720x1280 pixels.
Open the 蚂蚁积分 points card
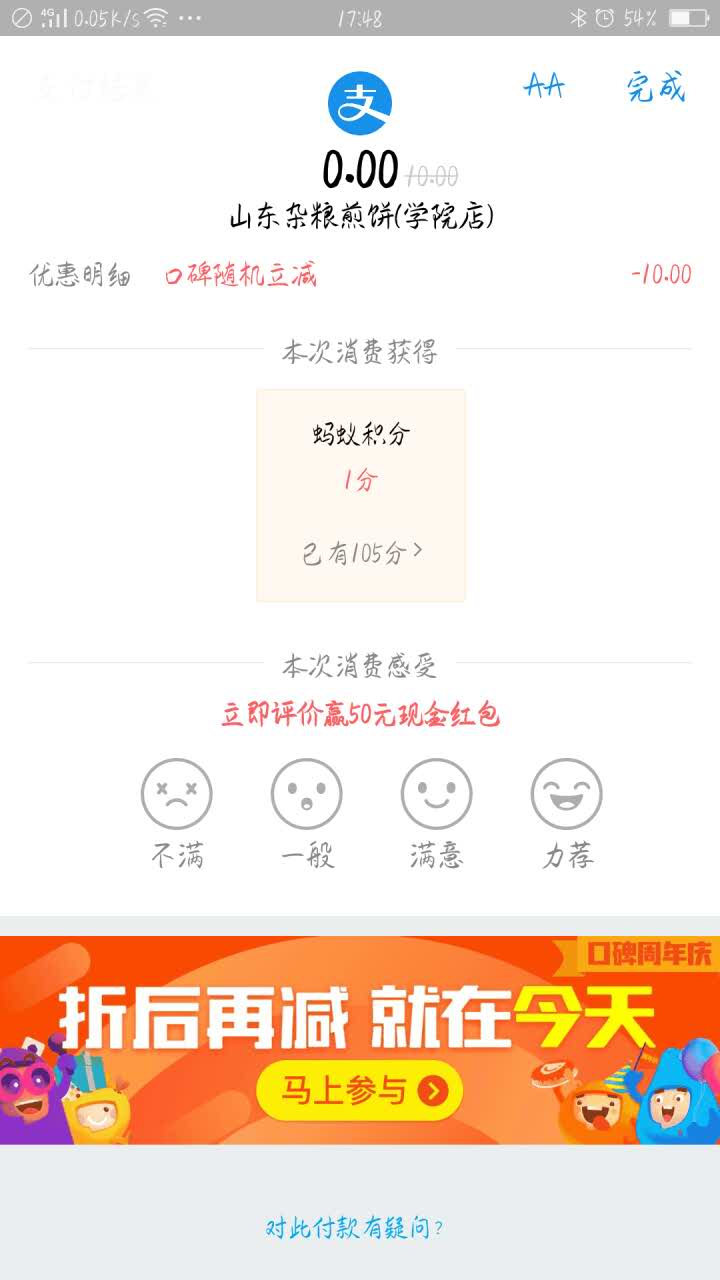tap(360, 495)
